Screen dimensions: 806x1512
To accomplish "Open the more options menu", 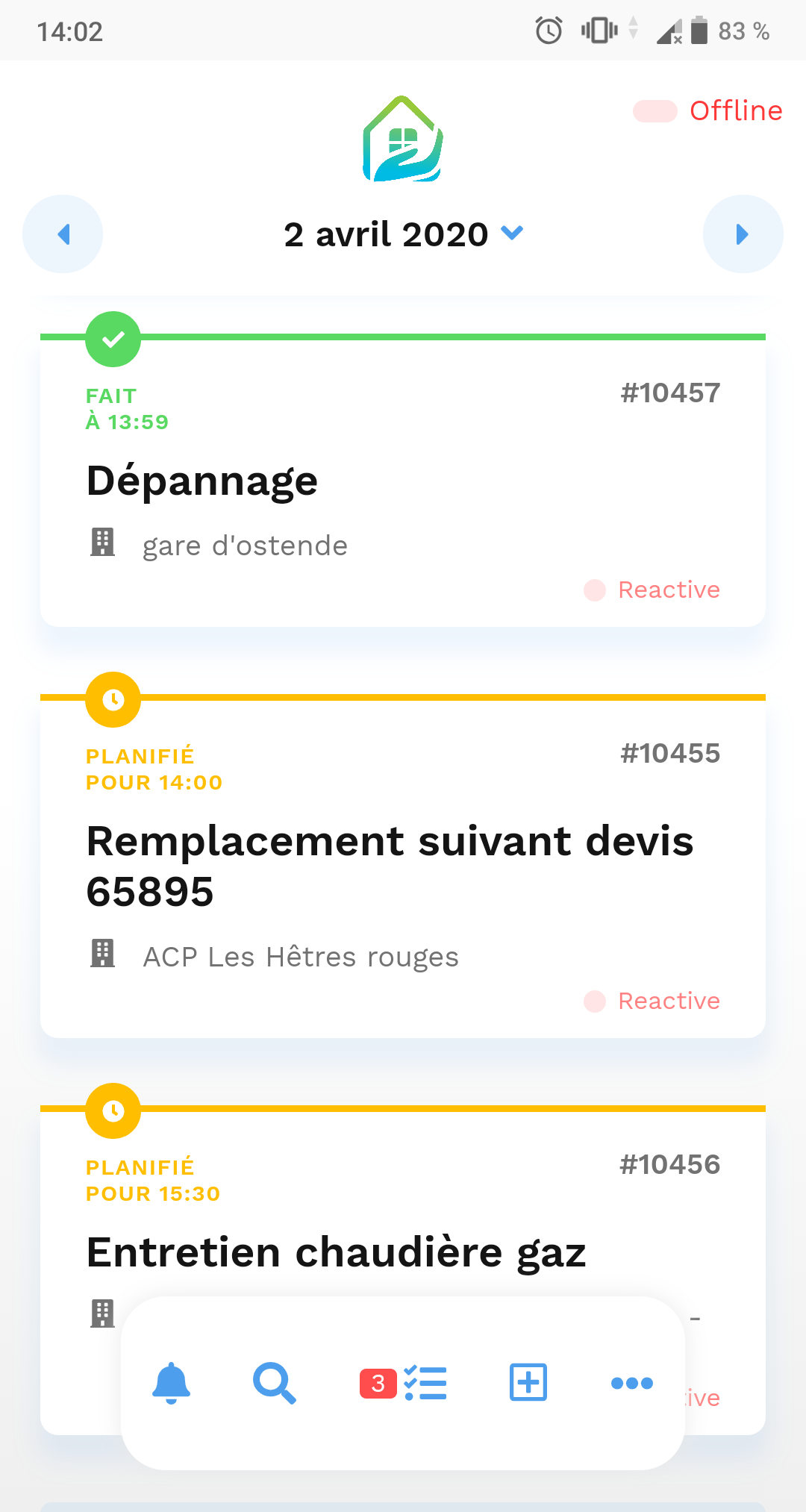I will click(631, 1383).
